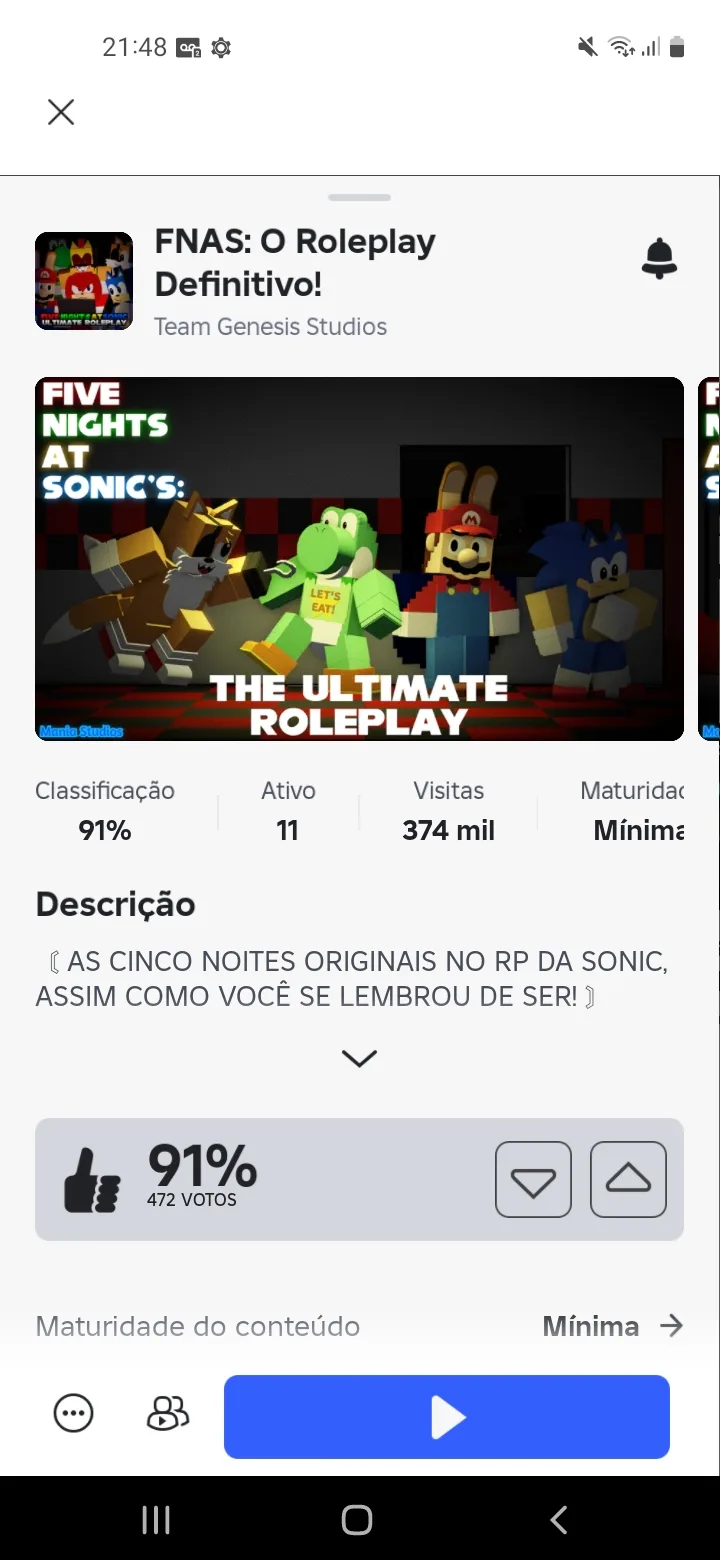Open the friends and invite icon
Image resolution: width=720 pixels, height=1560 pixels.
pos(167,1414)
